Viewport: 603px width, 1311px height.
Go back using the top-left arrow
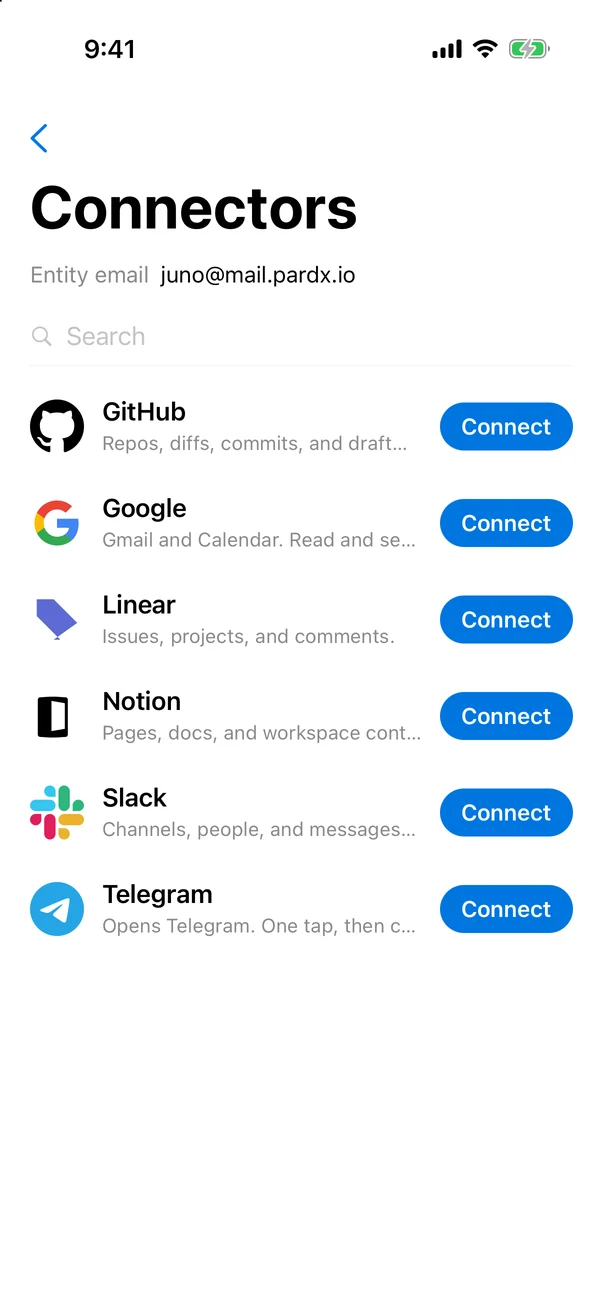point(39,138)
